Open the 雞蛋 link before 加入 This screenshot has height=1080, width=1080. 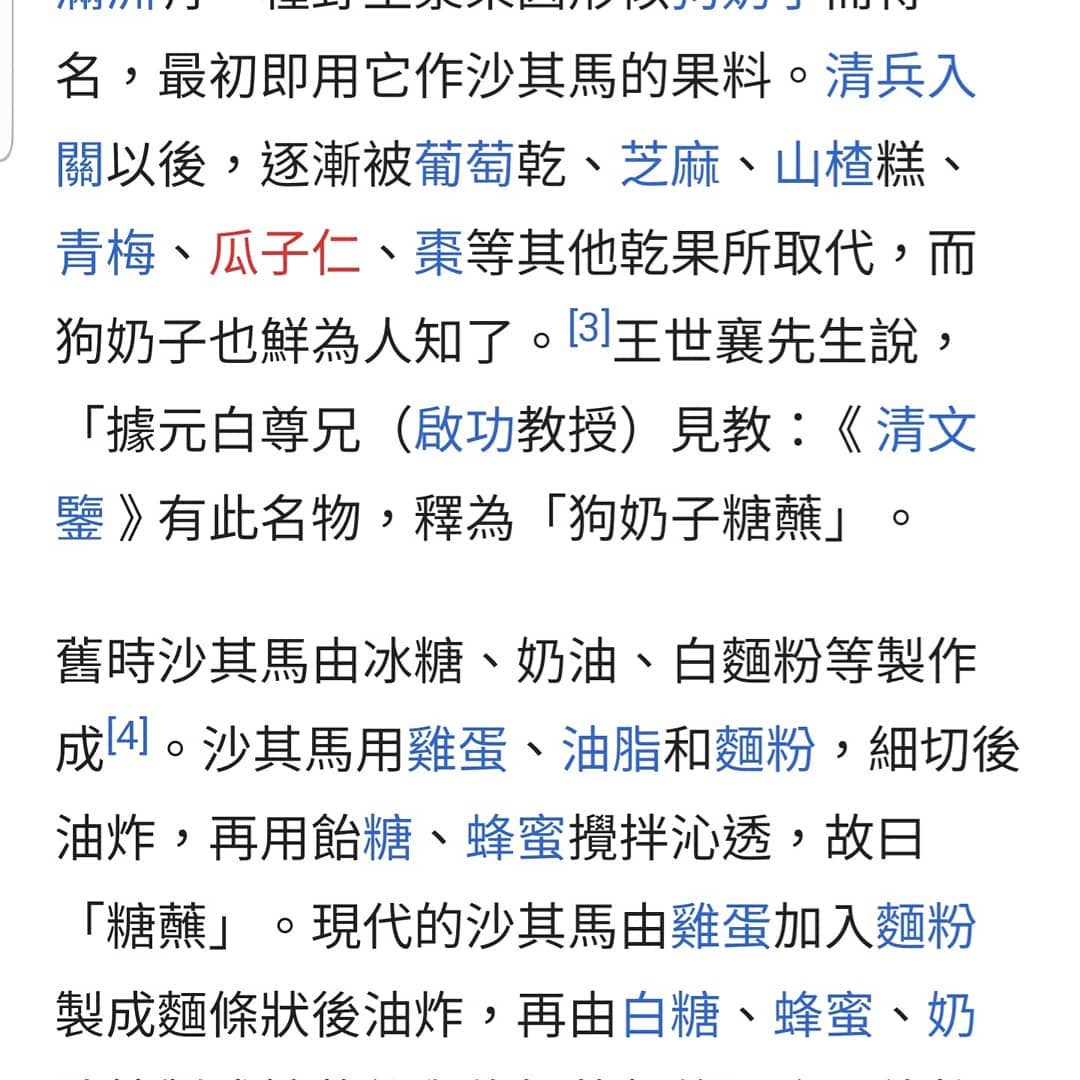click(x=720, y=926)
